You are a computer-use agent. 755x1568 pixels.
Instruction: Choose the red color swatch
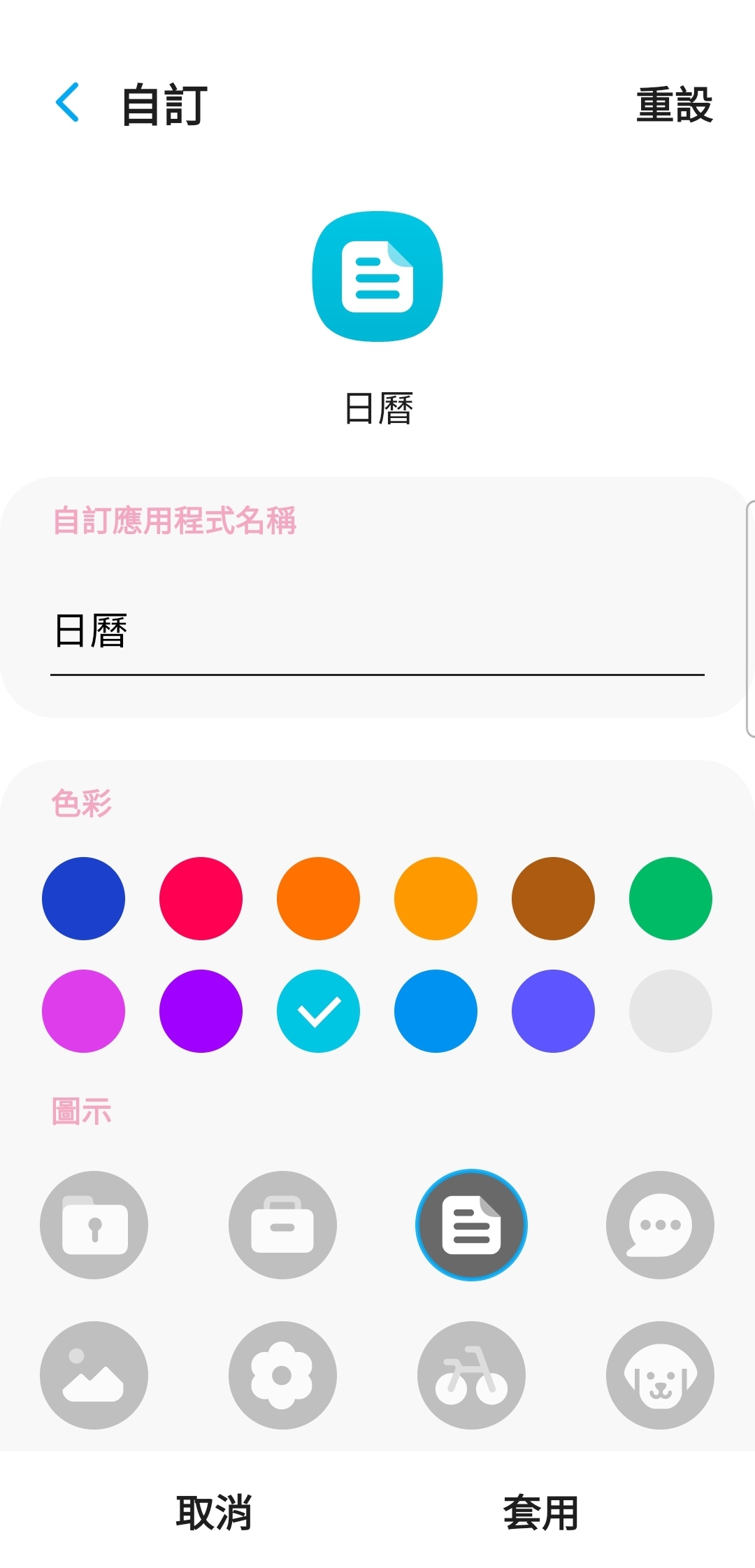click(201, 898)
